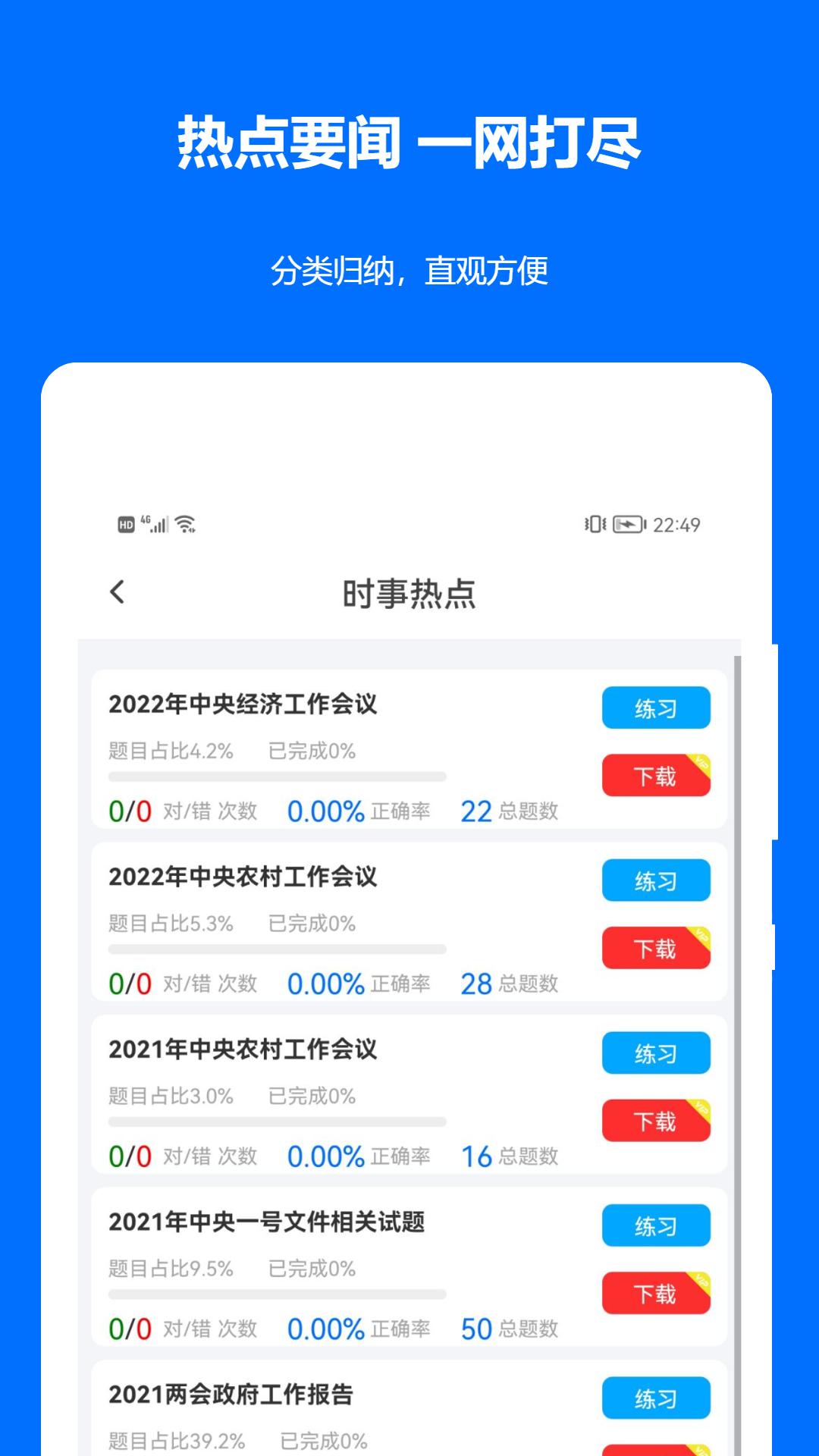This screenshot has height=1456, width=819.
Task: Tap the VIP badge on first 下载 button
Action: [700, 761]
